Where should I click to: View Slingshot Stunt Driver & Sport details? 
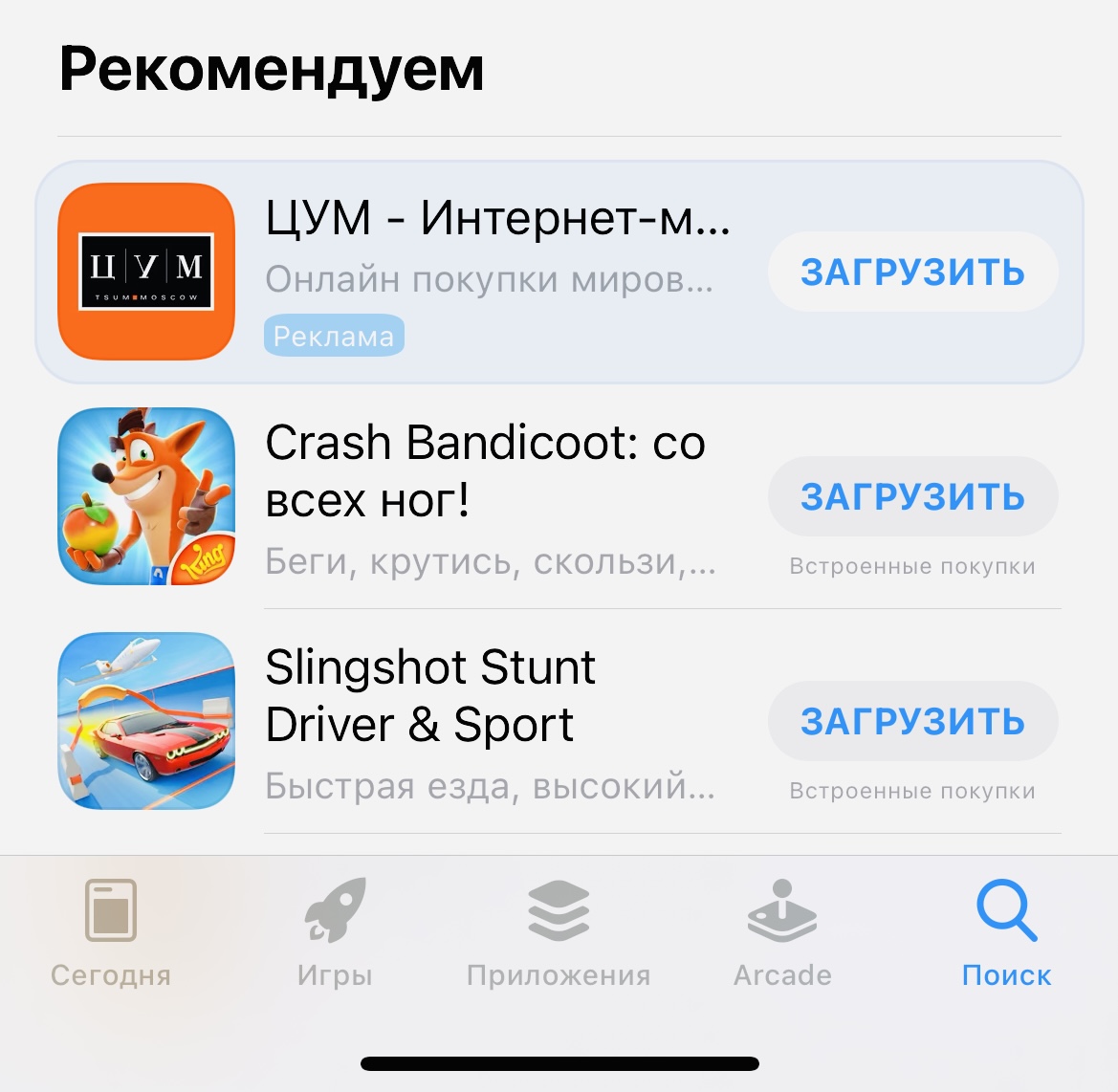point(430,696)
